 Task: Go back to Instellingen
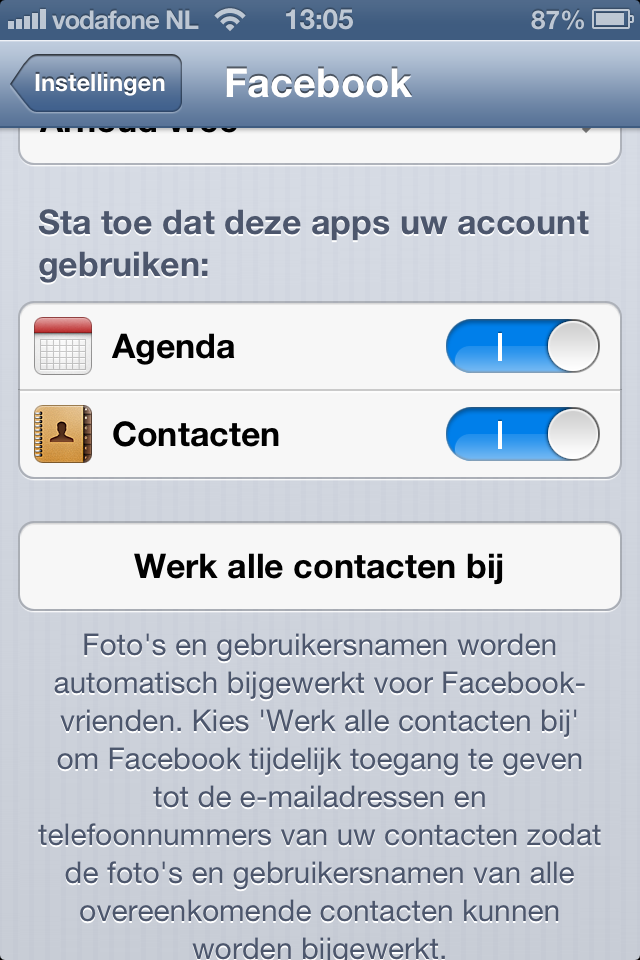[x=97, y=83]
